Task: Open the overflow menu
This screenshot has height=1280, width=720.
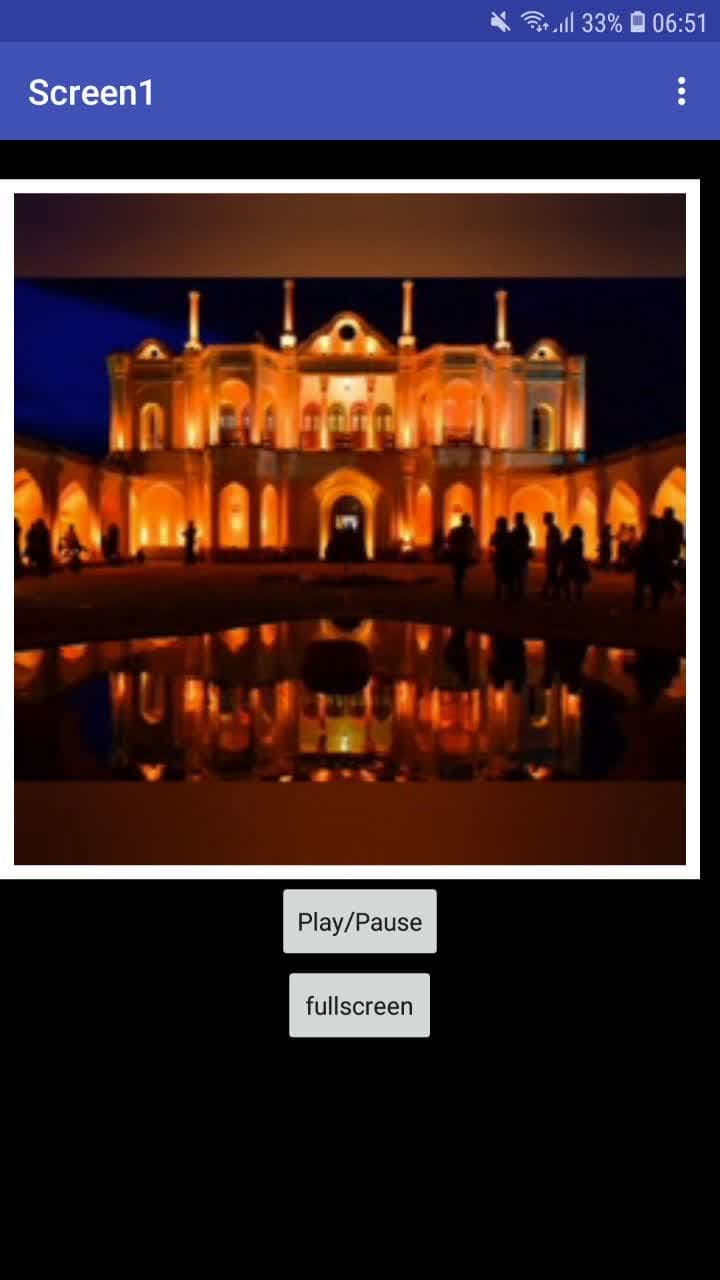Action: (681, 91)
